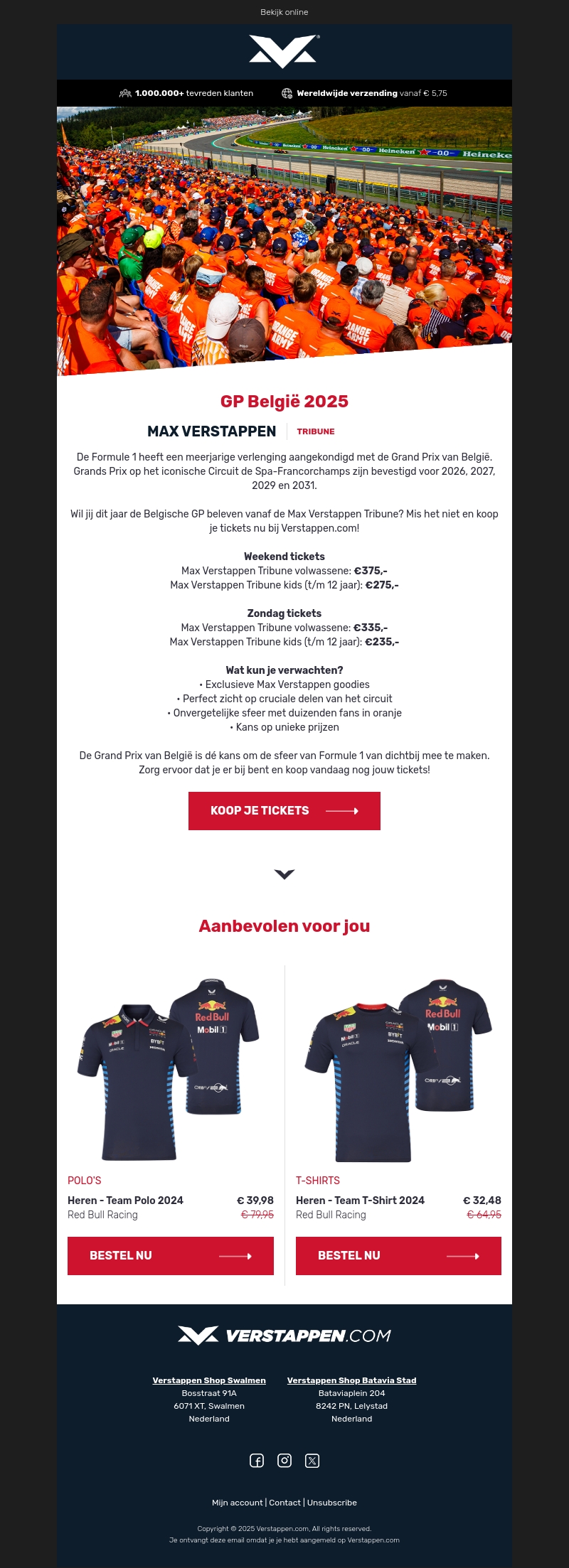Click the arrow on the t-shirt BESTEL NU button
Viewport: 569px width, 1568px height.
pyautogui.click(x=463, y=1256)
